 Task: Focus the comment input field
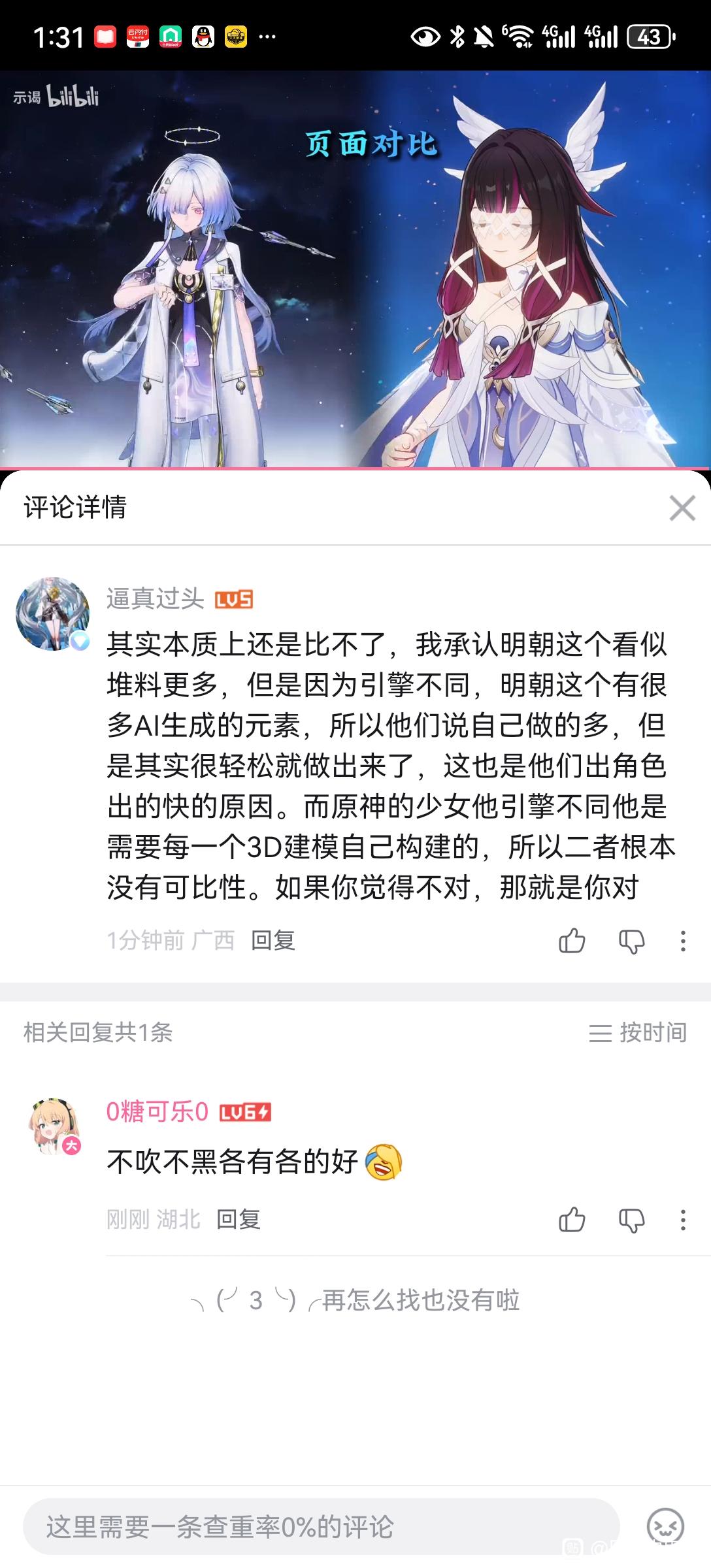click(321, 1527)
